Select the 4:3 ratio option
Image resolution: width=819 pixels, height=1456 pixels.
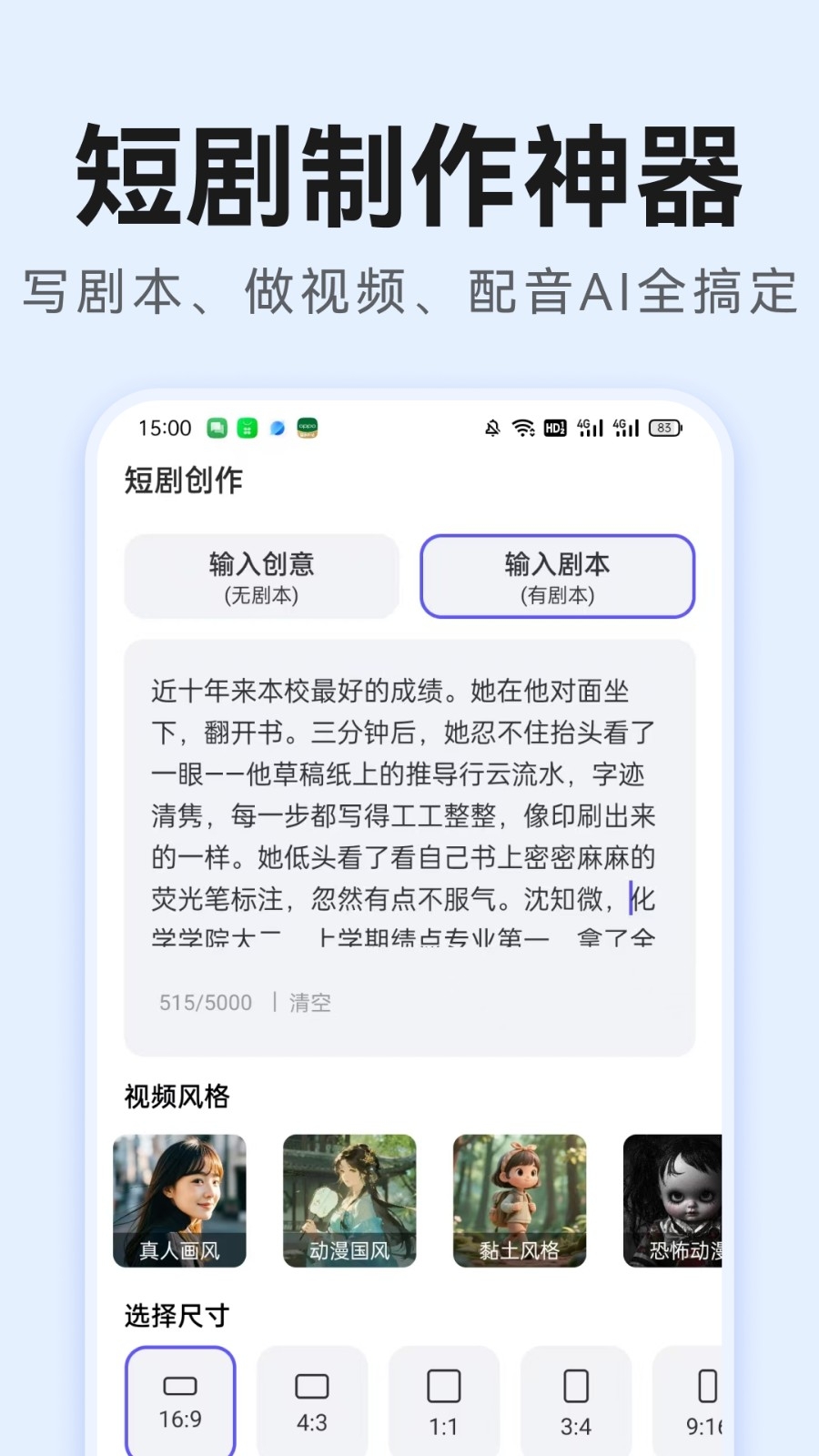312,1397
